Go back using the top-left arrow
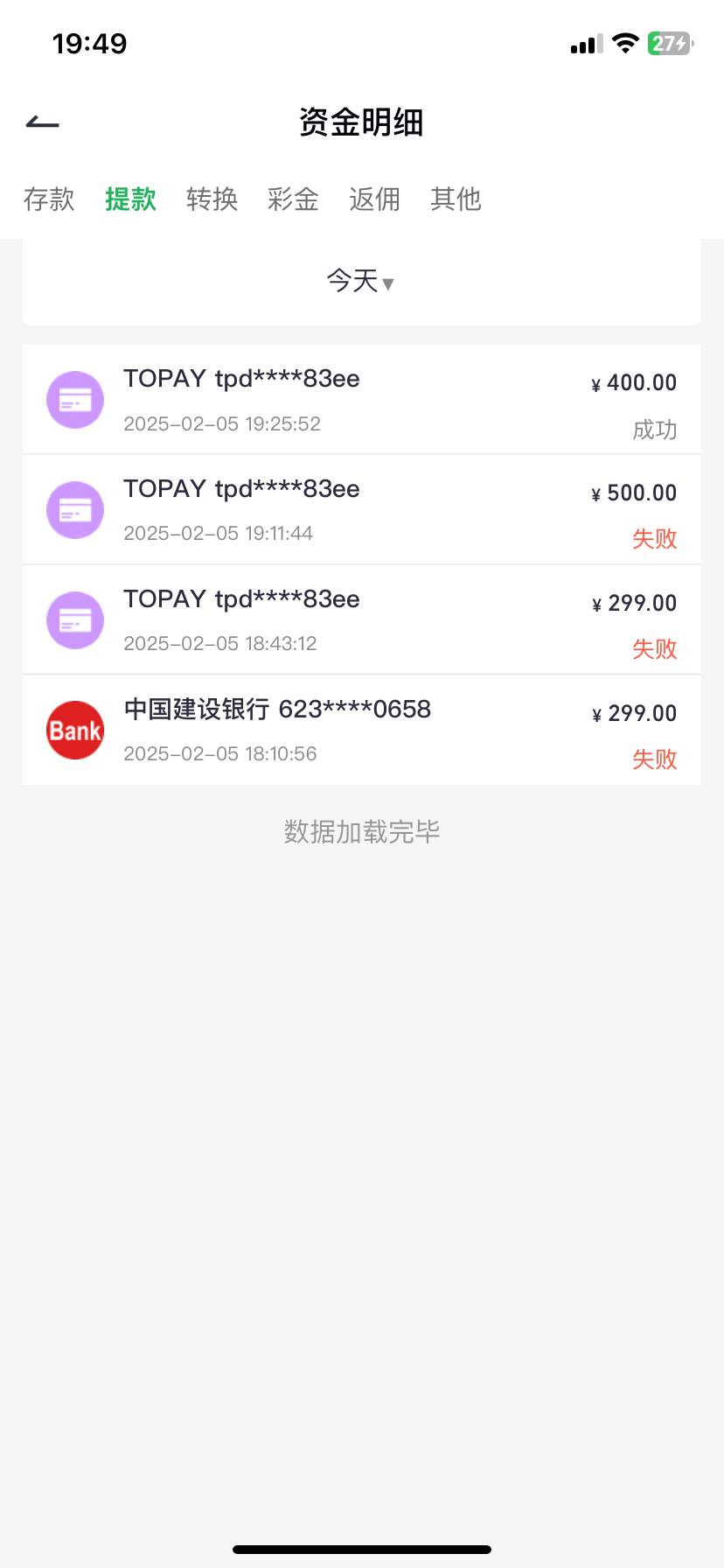 (42, 122)
